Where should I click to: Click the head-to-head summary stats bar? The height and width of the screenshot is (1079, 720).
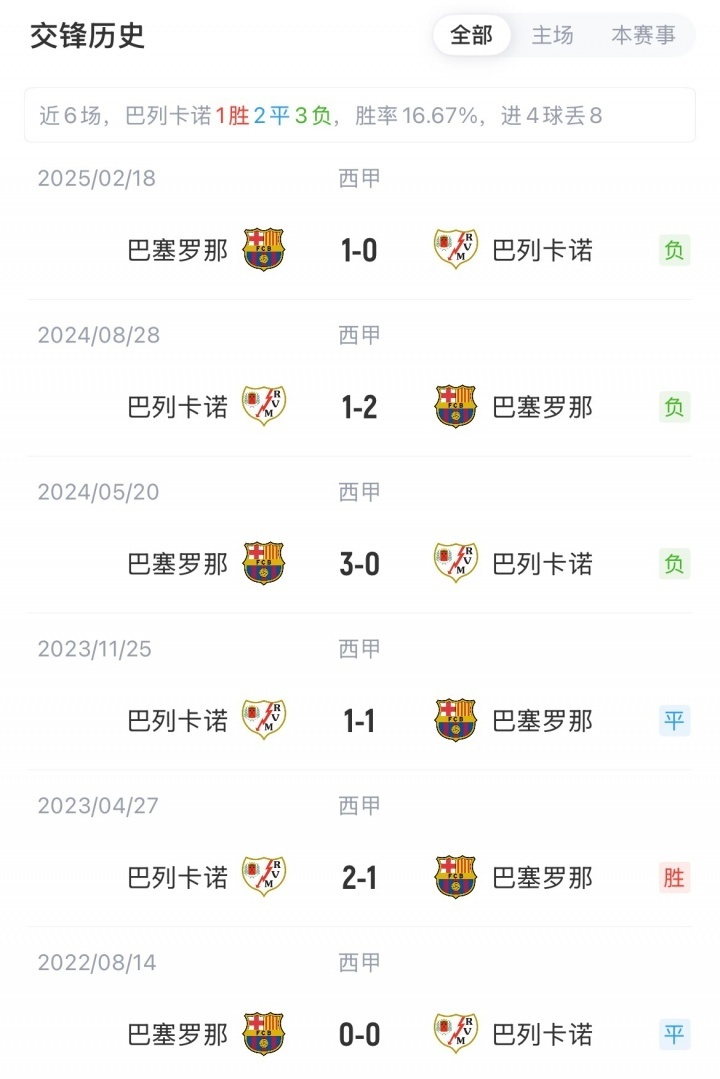coord(360,116)
